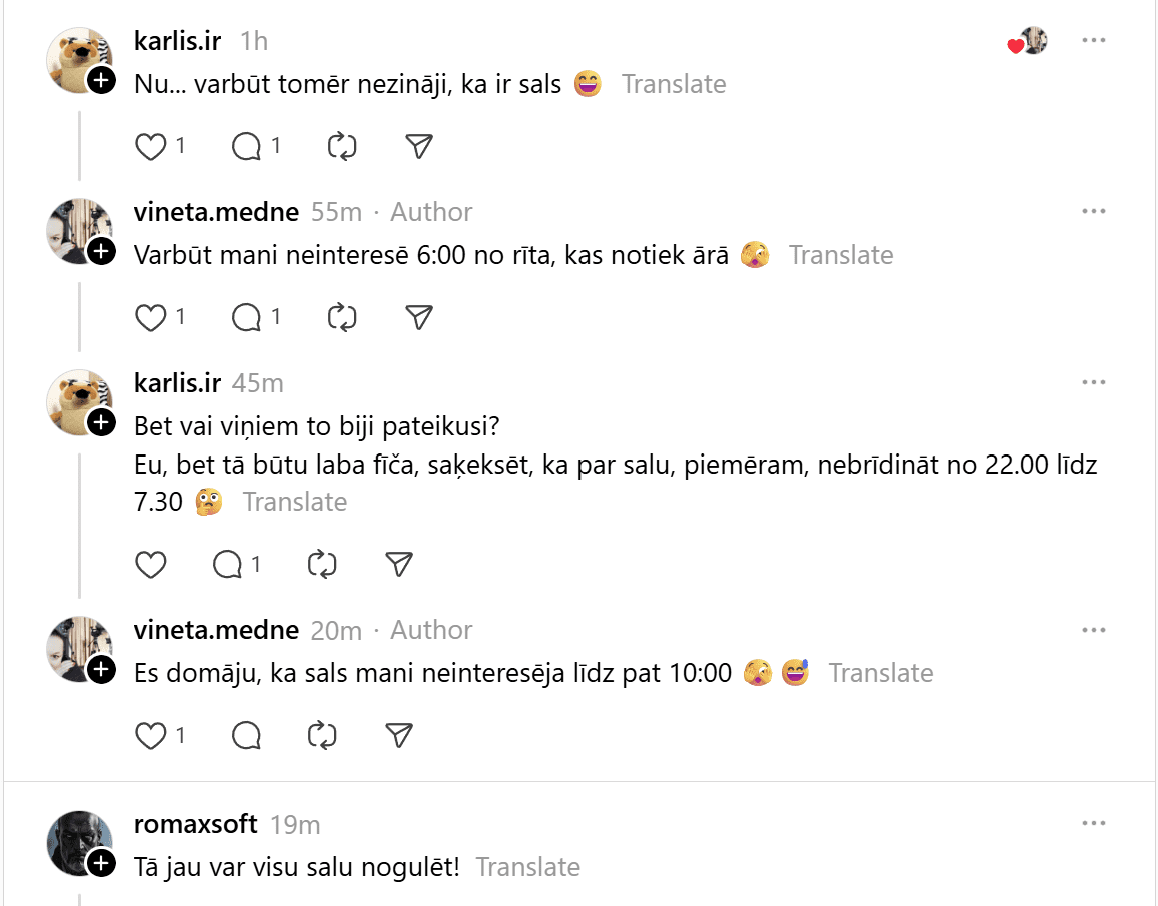This screenshot has width=1158, height=906.
Task: Translate romaxsoft's comment about nogulēt
Action: [x=527, y=867]
